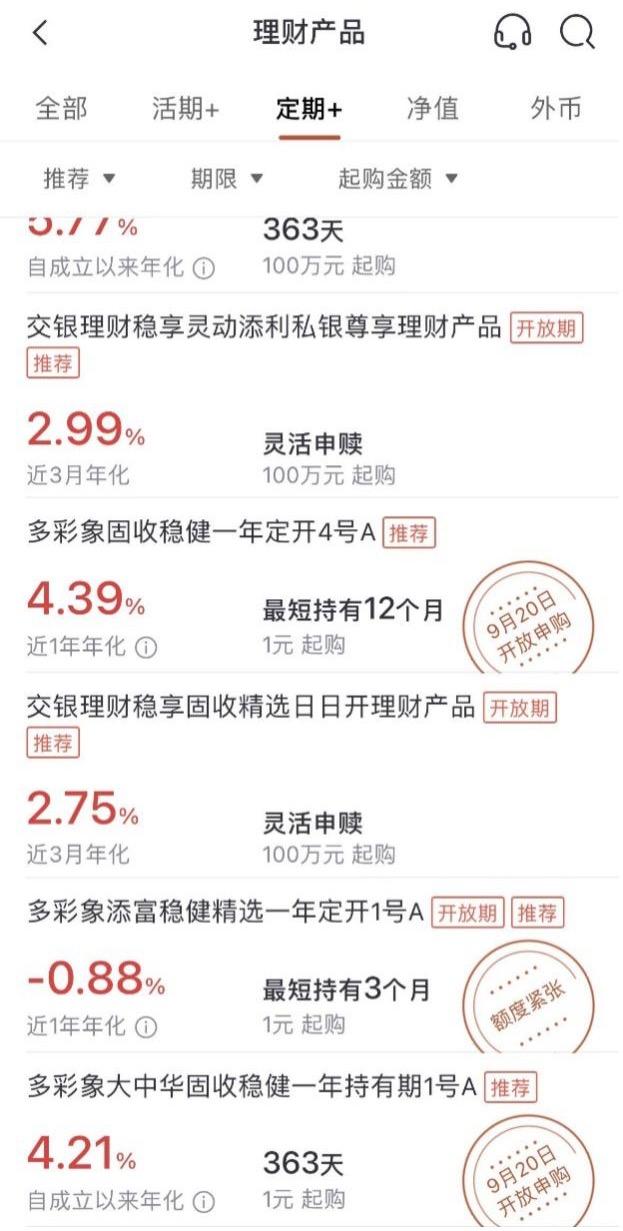Tap info icon beside 4.39% 近1年年化
The width and height of the screenshot is (623, 1231).
(146, 647)
